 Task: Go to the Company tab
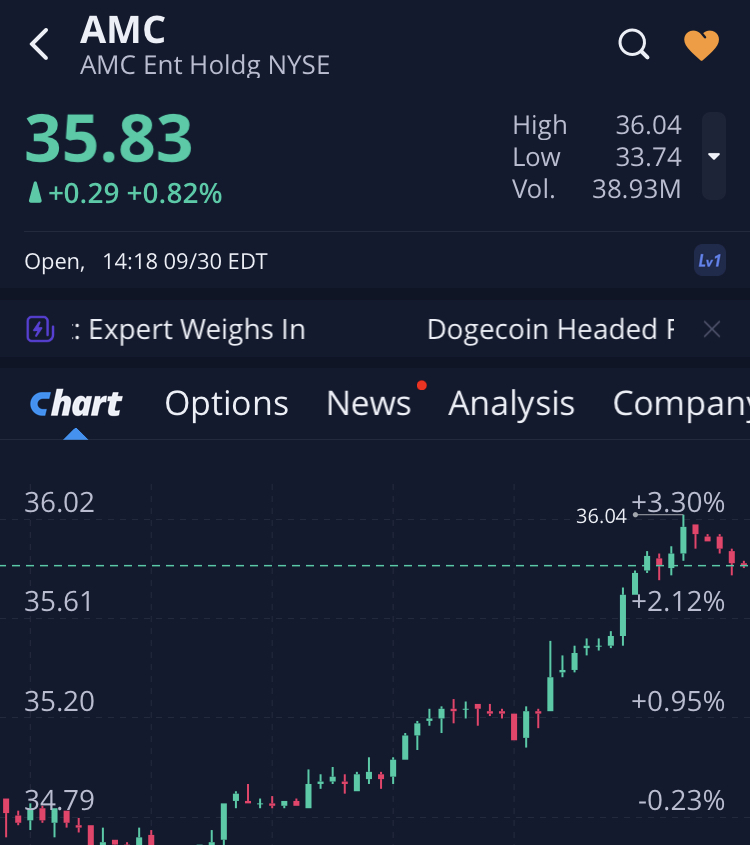pyautogui.click(x=680, y=403)
